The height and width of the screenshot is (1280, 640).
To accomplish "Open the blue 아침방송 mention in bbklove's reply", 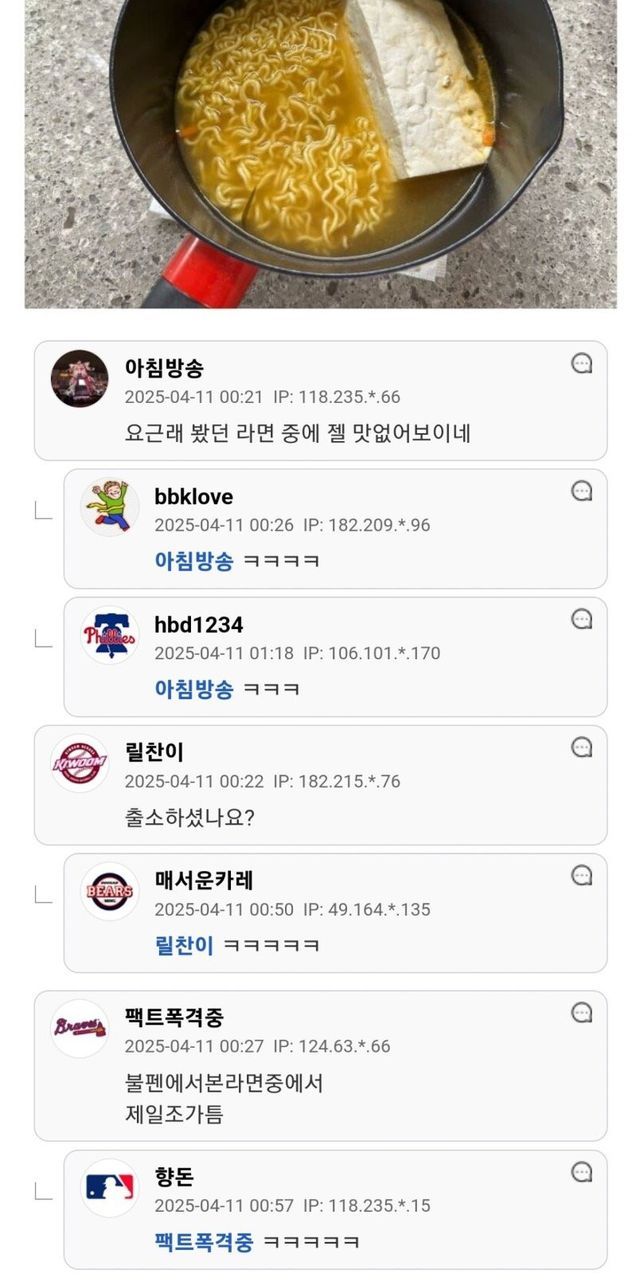I will (194, 561).
